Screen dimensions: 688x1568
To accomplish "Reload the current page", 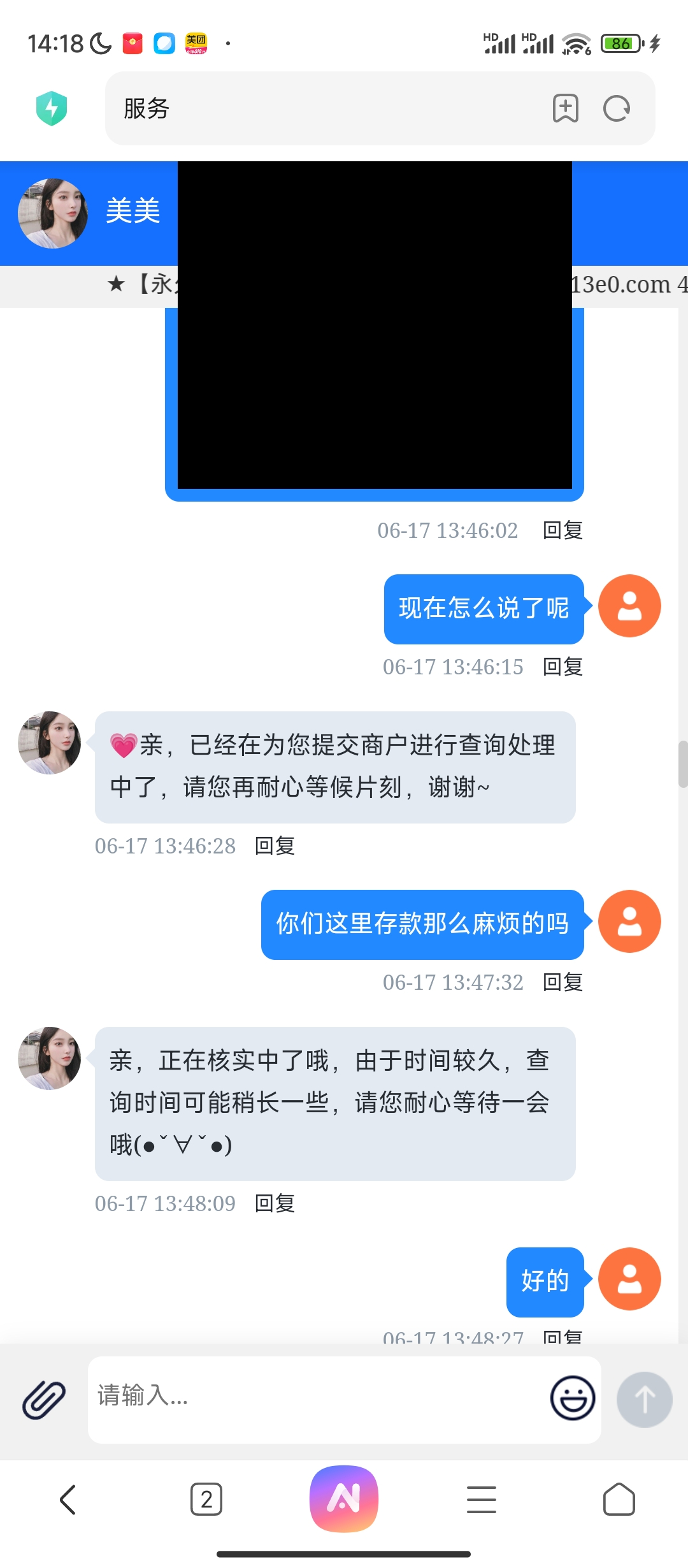I will tap(617, 108).
